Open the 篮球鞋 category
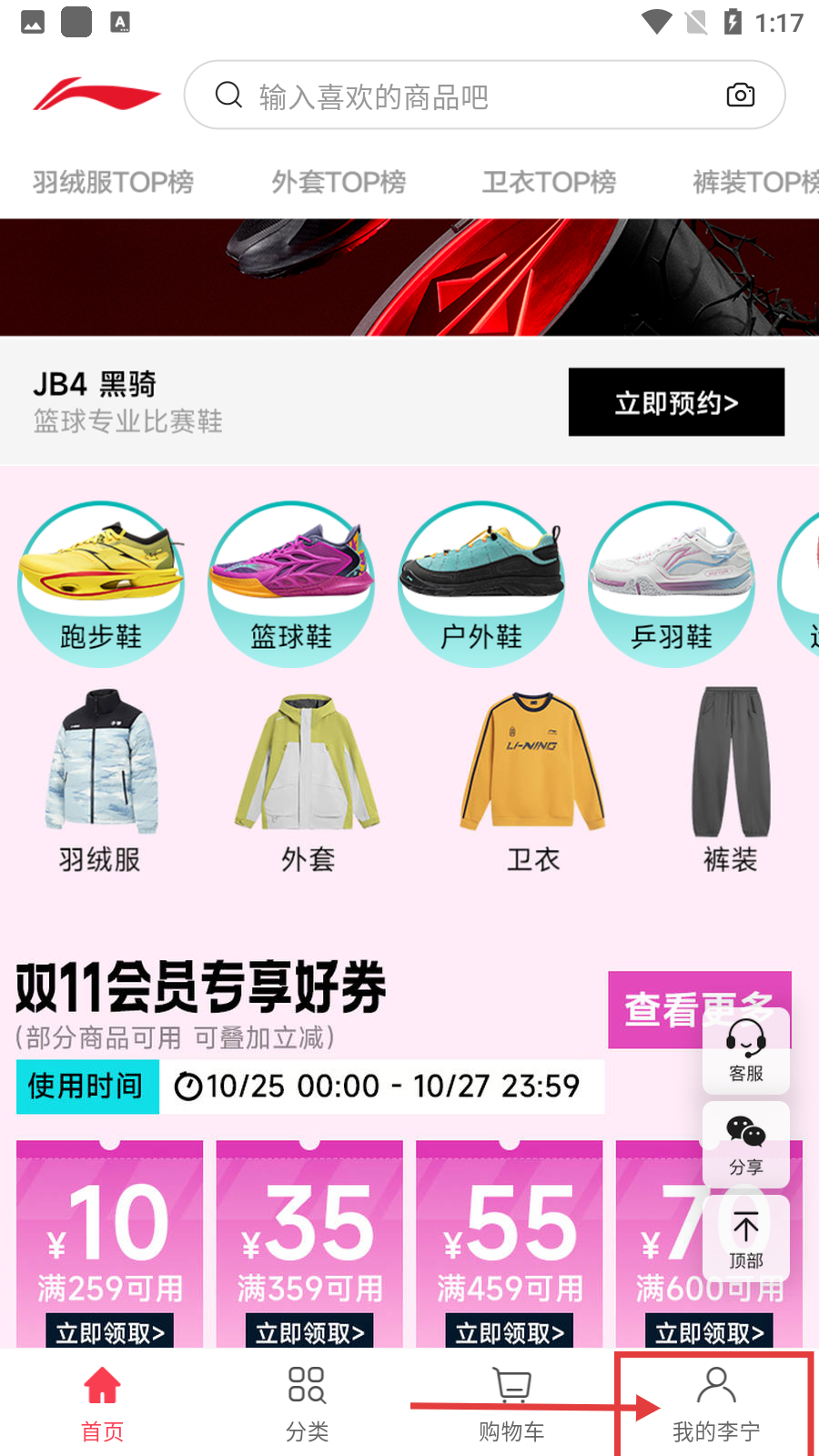Viewport: 819px width, 1456px height. pyautogui.click(x=291, y=584)
